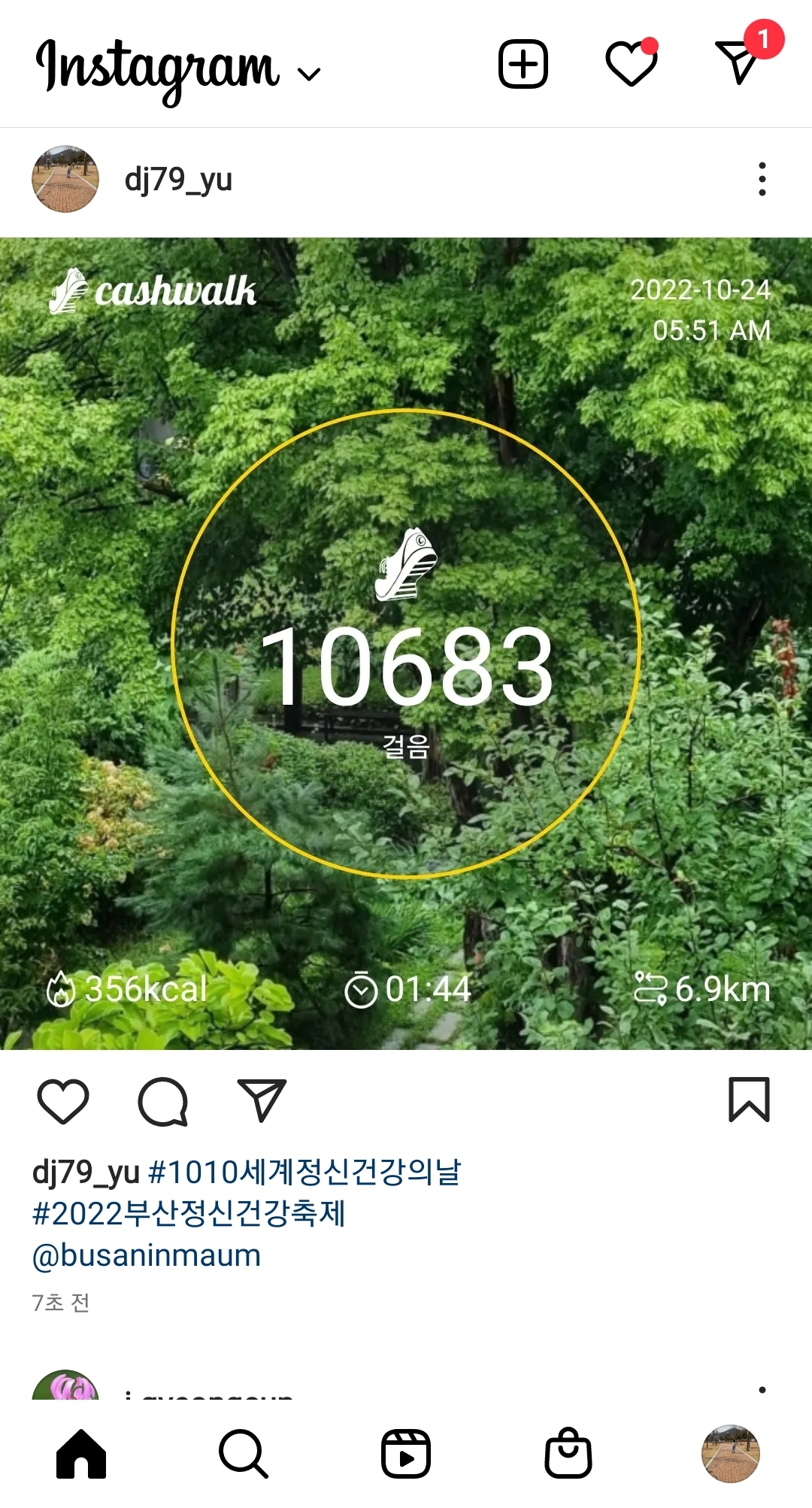
Task: Open the activity heart notifications
Action: point(631,64)
